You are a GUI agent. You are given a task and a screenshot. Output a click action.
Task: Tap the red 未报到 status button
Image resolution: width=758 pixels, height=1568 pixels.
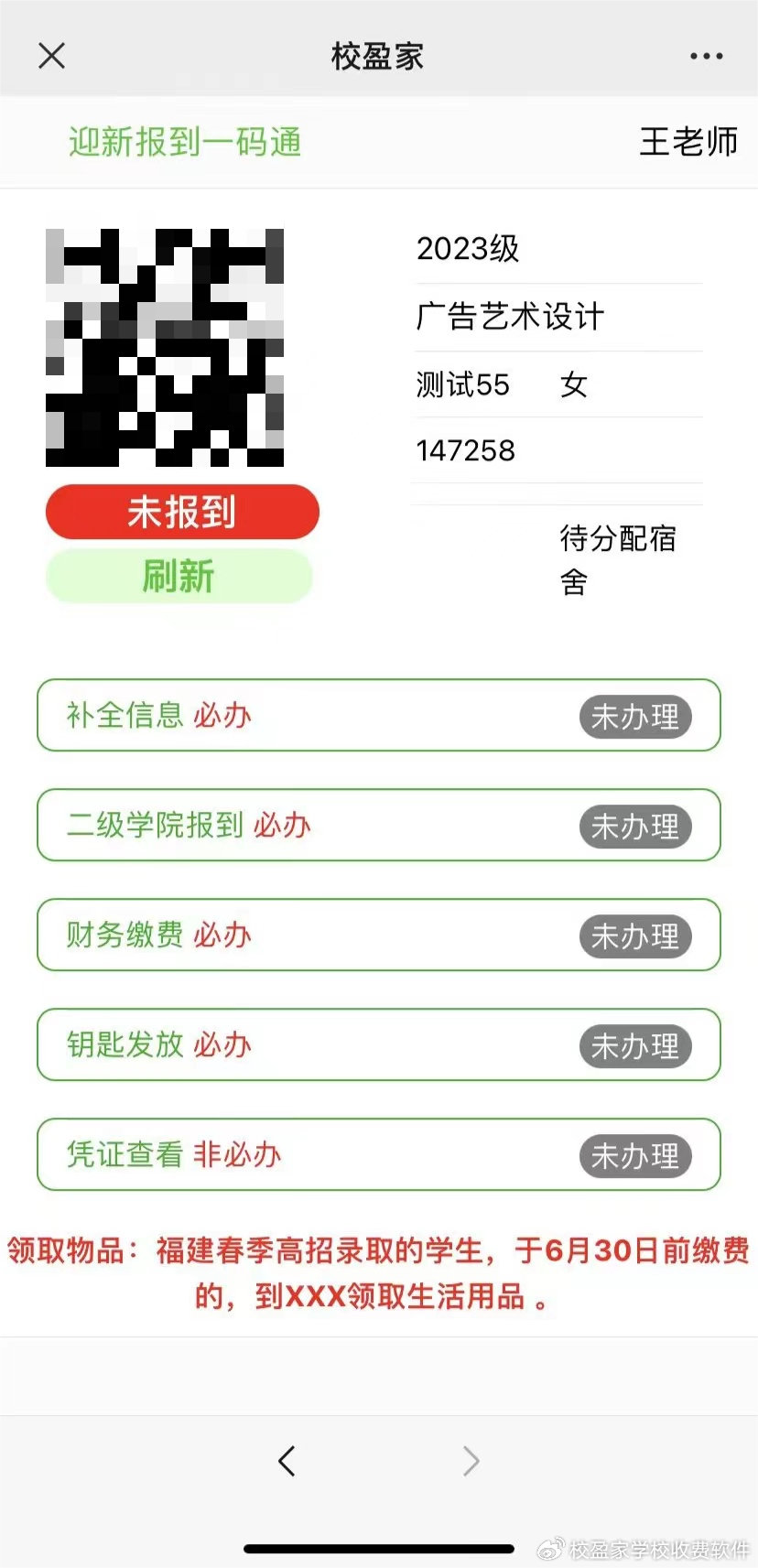(x=182, y=512)
